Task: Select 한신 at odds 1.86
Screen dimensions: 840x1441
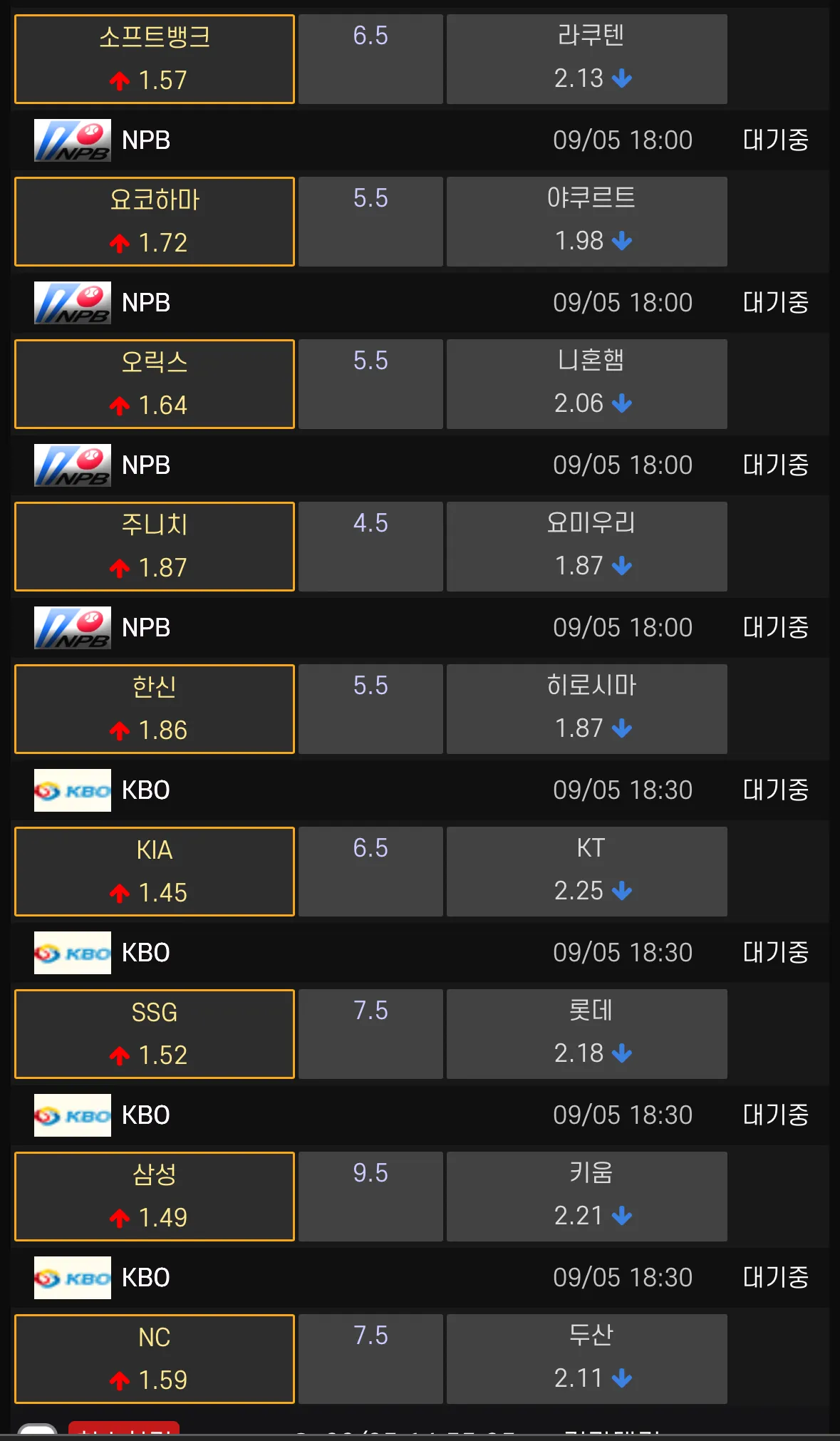Action: [x=155, y=709]
